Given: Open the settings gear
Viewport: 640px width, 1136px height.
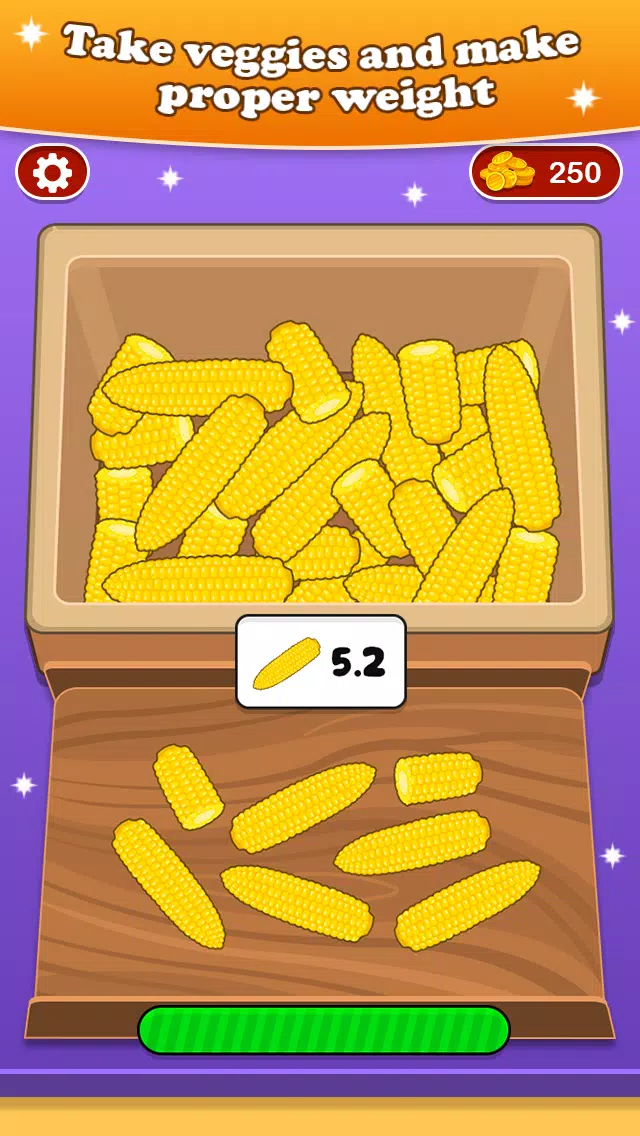Looking at the screenshot, I should click(52, 173).
